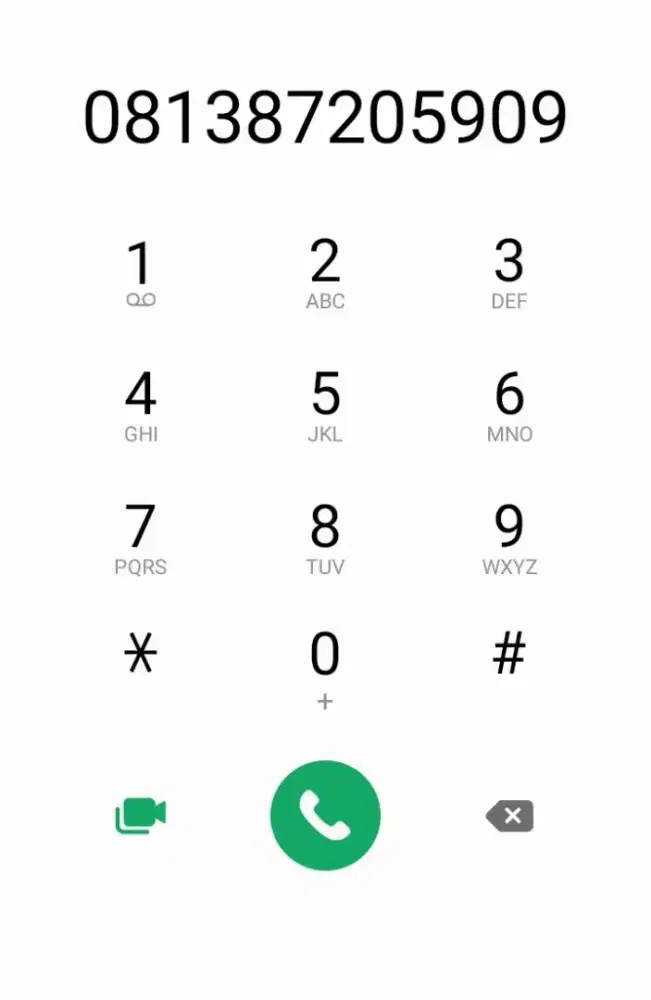Delete the last digit with backspace
651x1000 pixels.
point(510,816)
